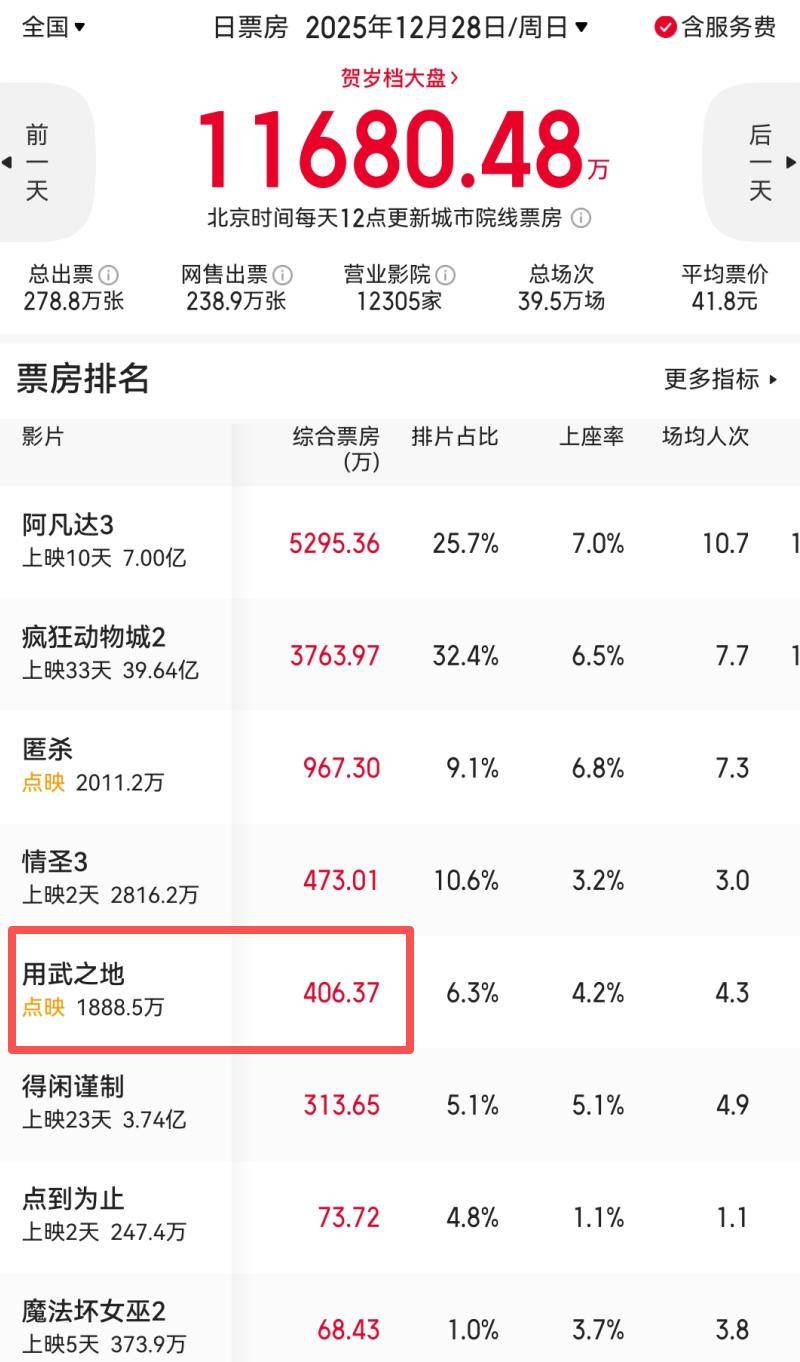800x1362 pixels.
Task: Open the 全国 region dropdown
Action: (x=53, y=27)
